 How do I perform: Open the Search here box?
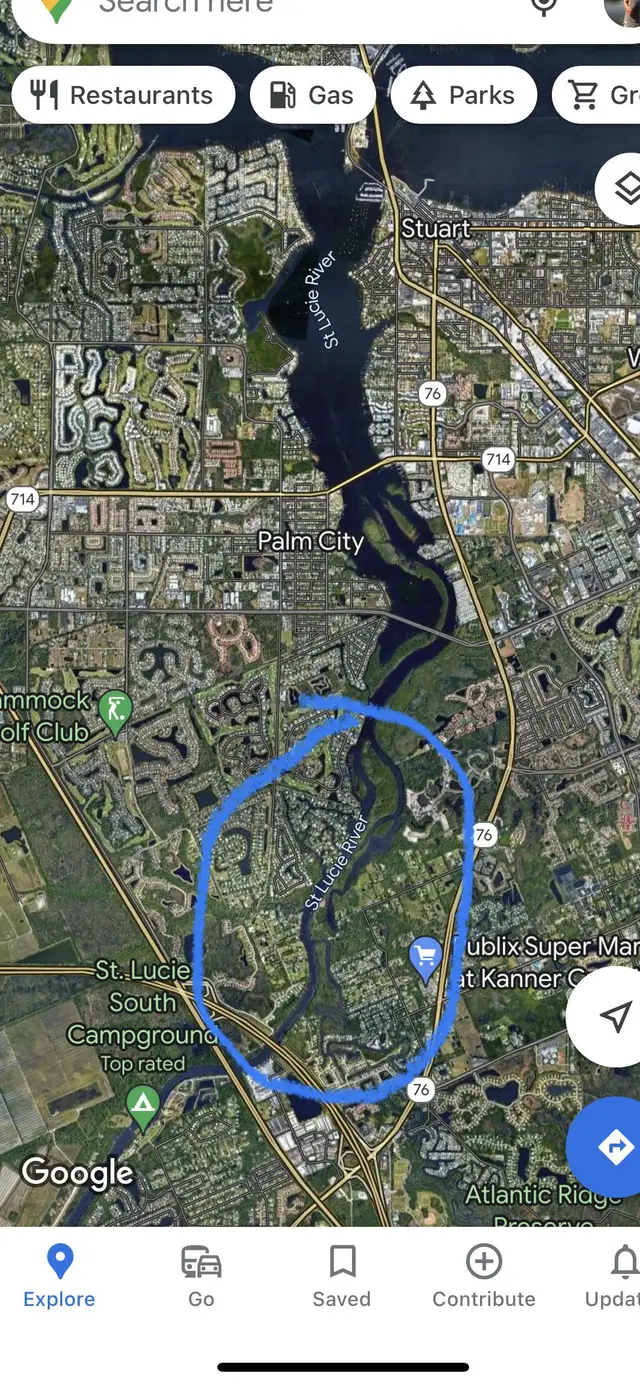click(x=250, y=8)
